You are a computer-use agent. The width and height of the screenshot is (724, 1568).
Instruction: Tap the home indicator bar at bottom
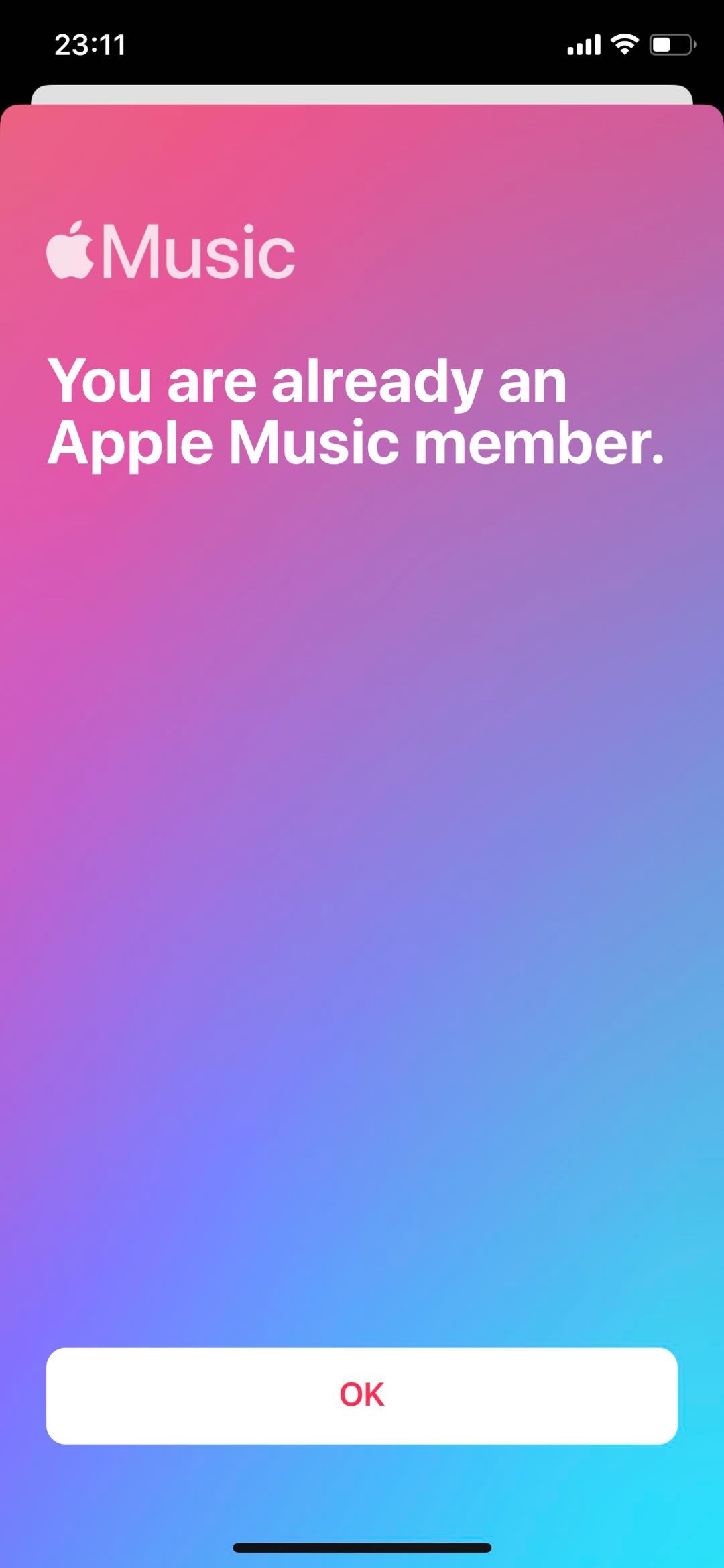click(362, 1546)
